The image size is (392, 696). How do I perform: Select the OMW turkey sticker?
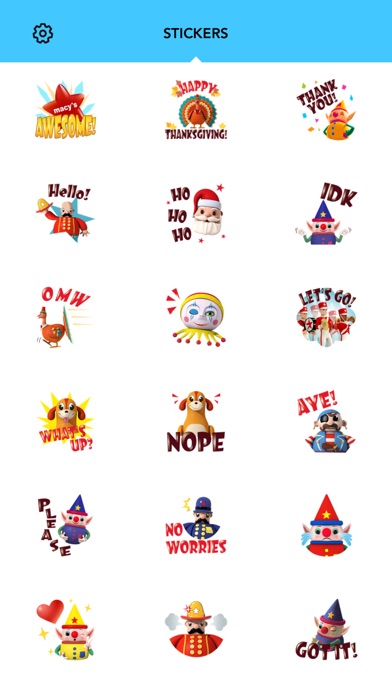65,317
